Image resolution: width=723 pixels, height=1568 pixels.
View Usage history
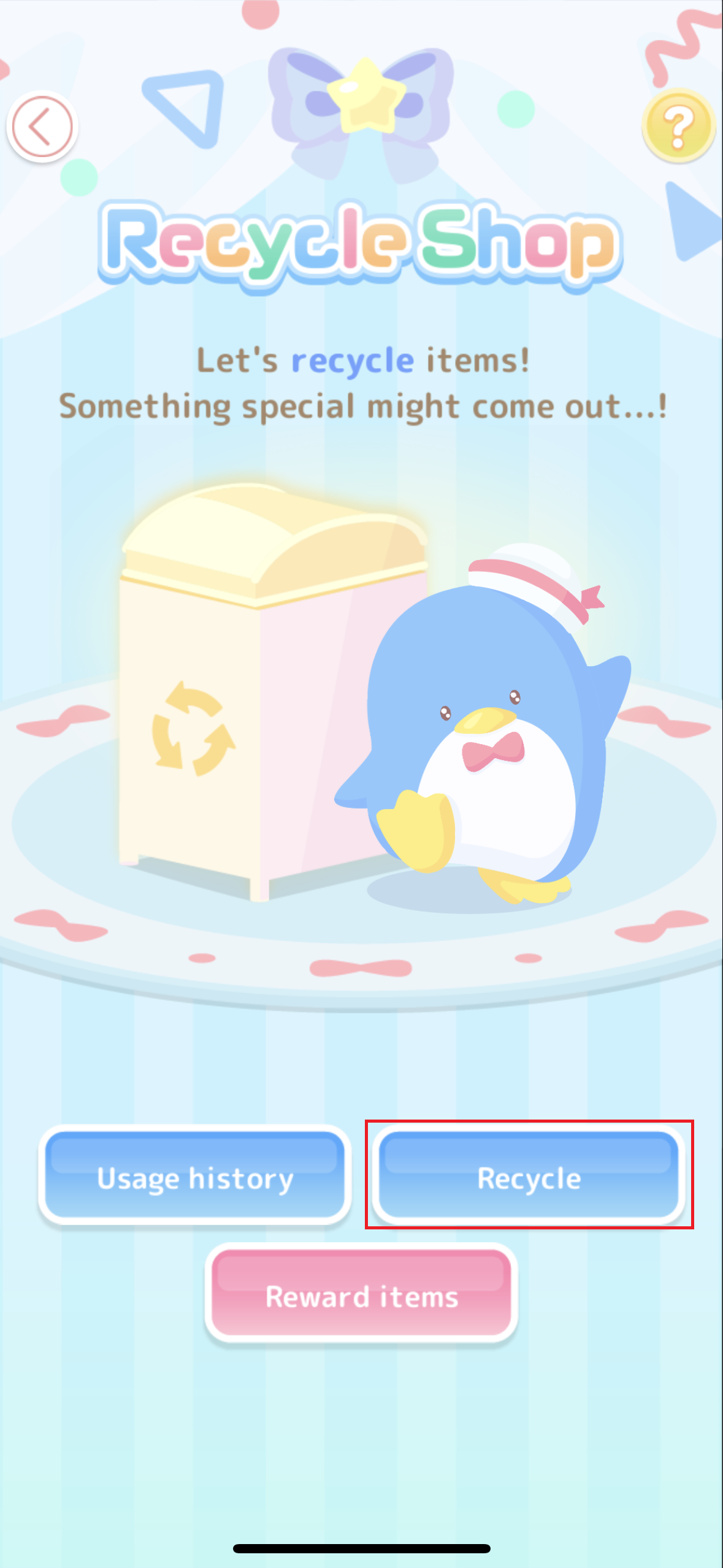tap(195, 1175)
